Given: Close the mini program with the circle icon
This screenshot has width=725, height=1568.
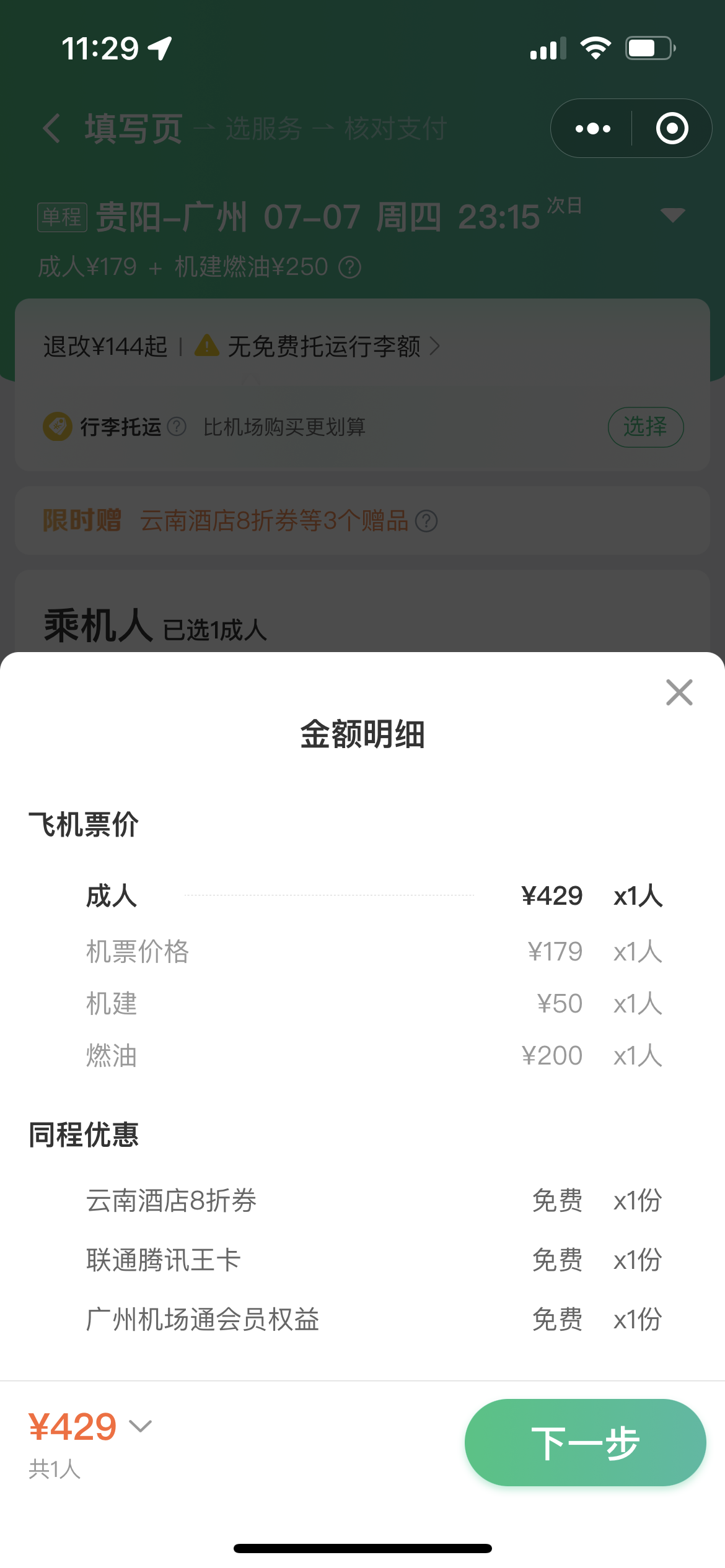Looking at the screenshot, I should coord(672,129).
